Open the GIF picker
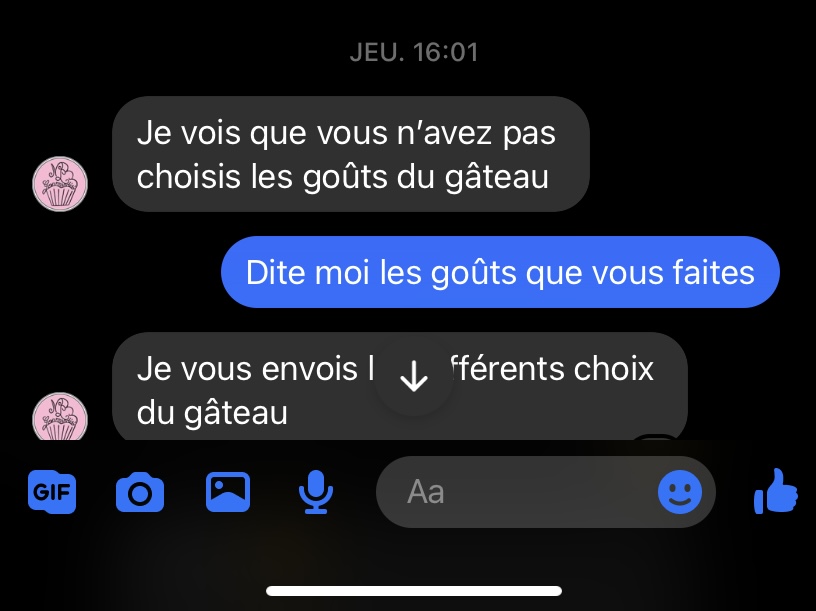 click(x=51, y=492)
